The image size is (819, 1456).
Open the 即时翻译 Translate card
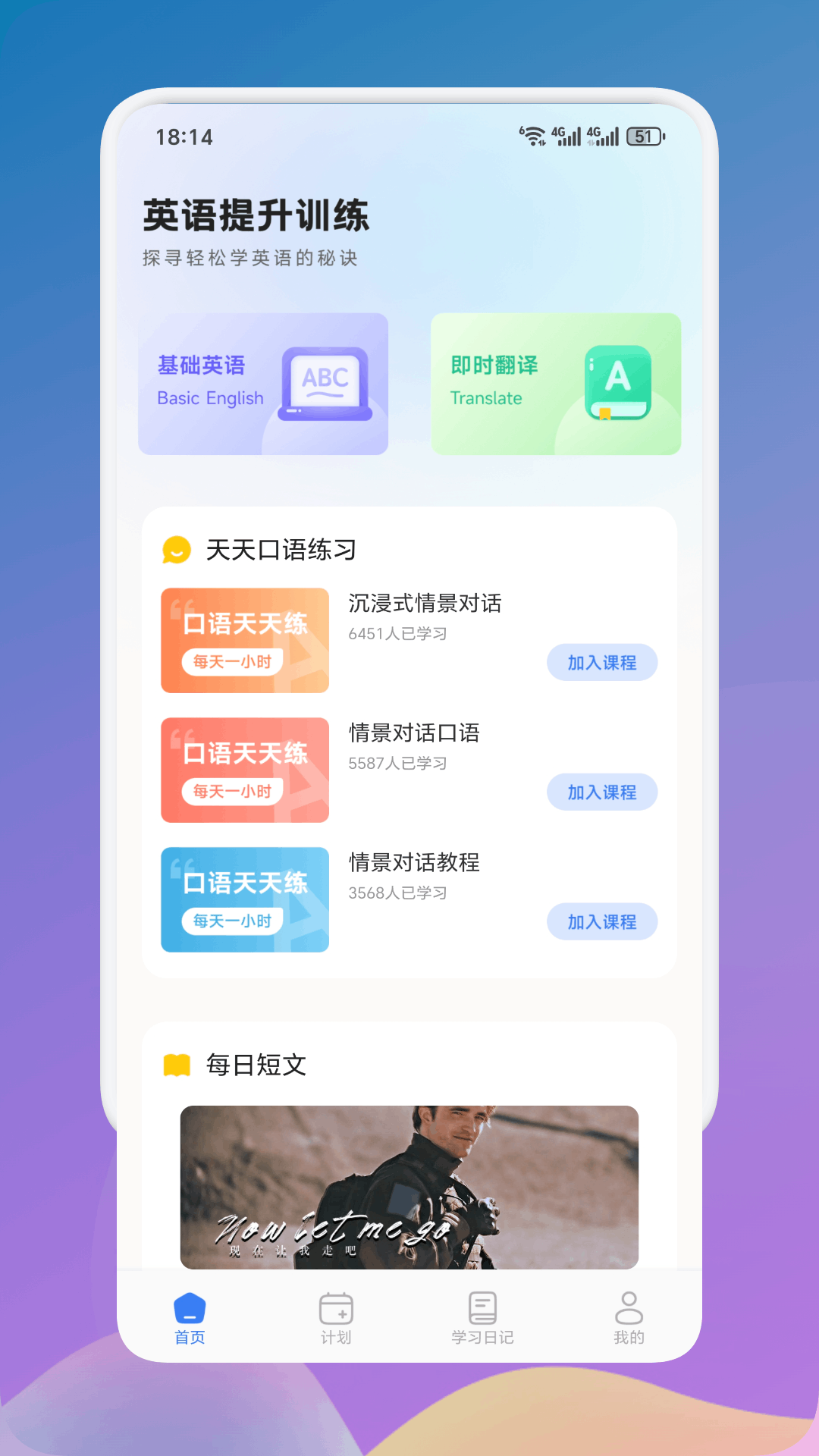[556, 384]
